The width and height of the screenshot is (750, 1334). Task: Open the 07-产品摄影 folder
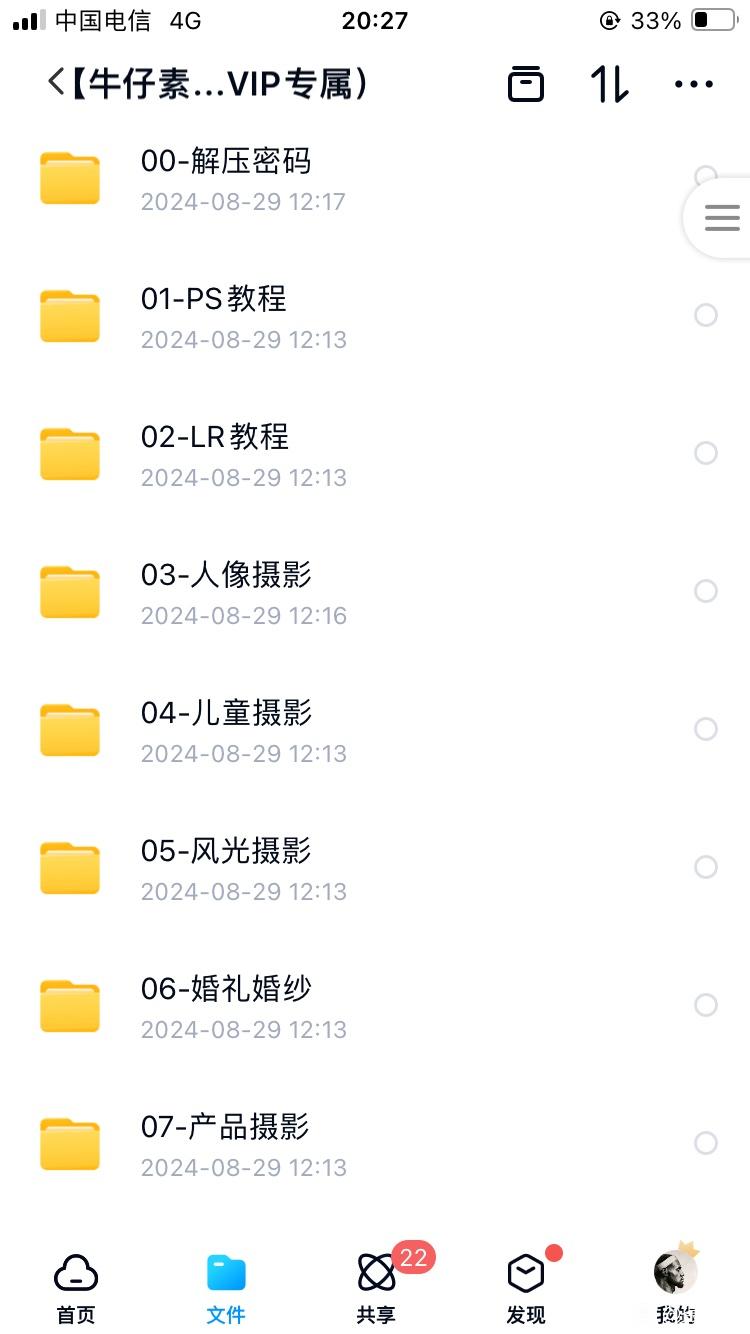coord(375,1145)
